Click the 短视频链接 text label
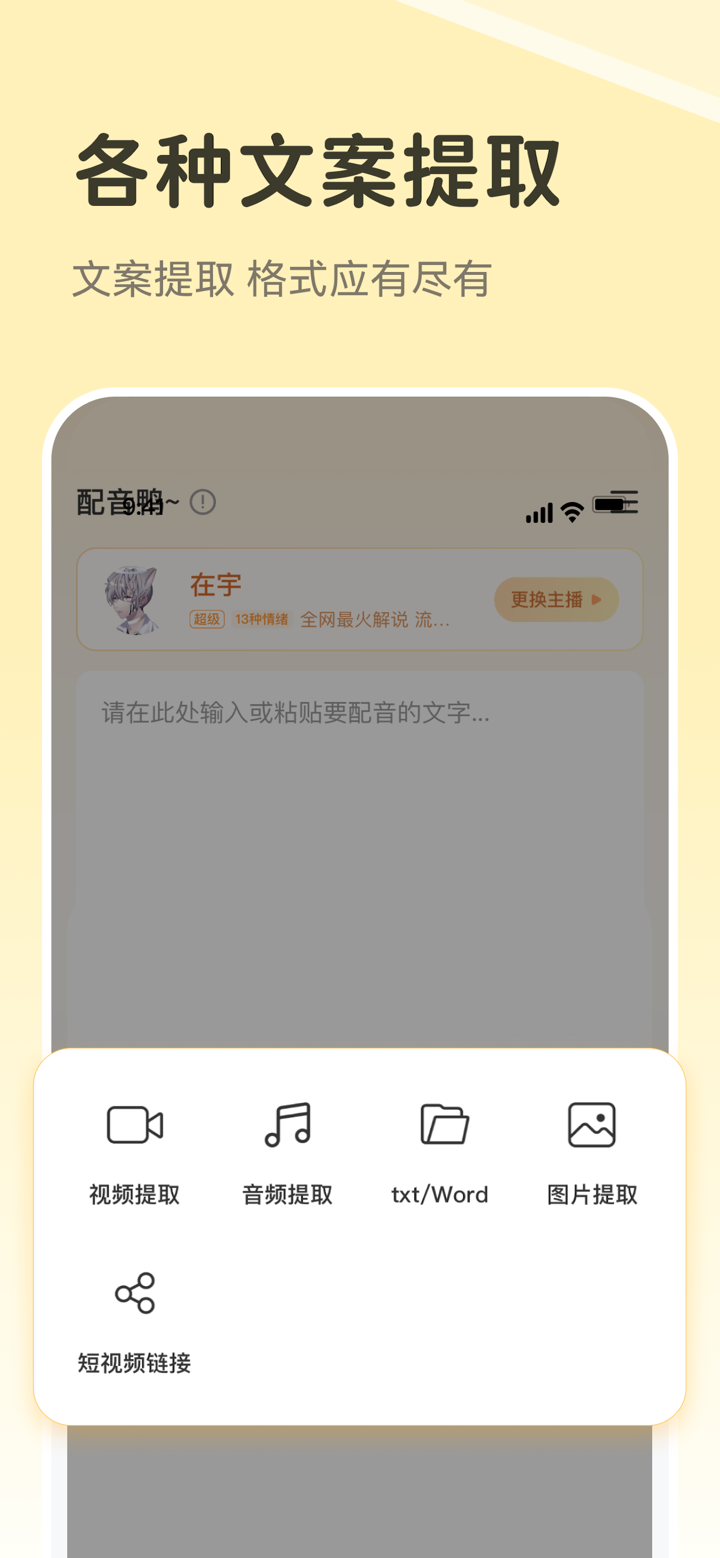Screen dimensions: 720x1558 133,1362
